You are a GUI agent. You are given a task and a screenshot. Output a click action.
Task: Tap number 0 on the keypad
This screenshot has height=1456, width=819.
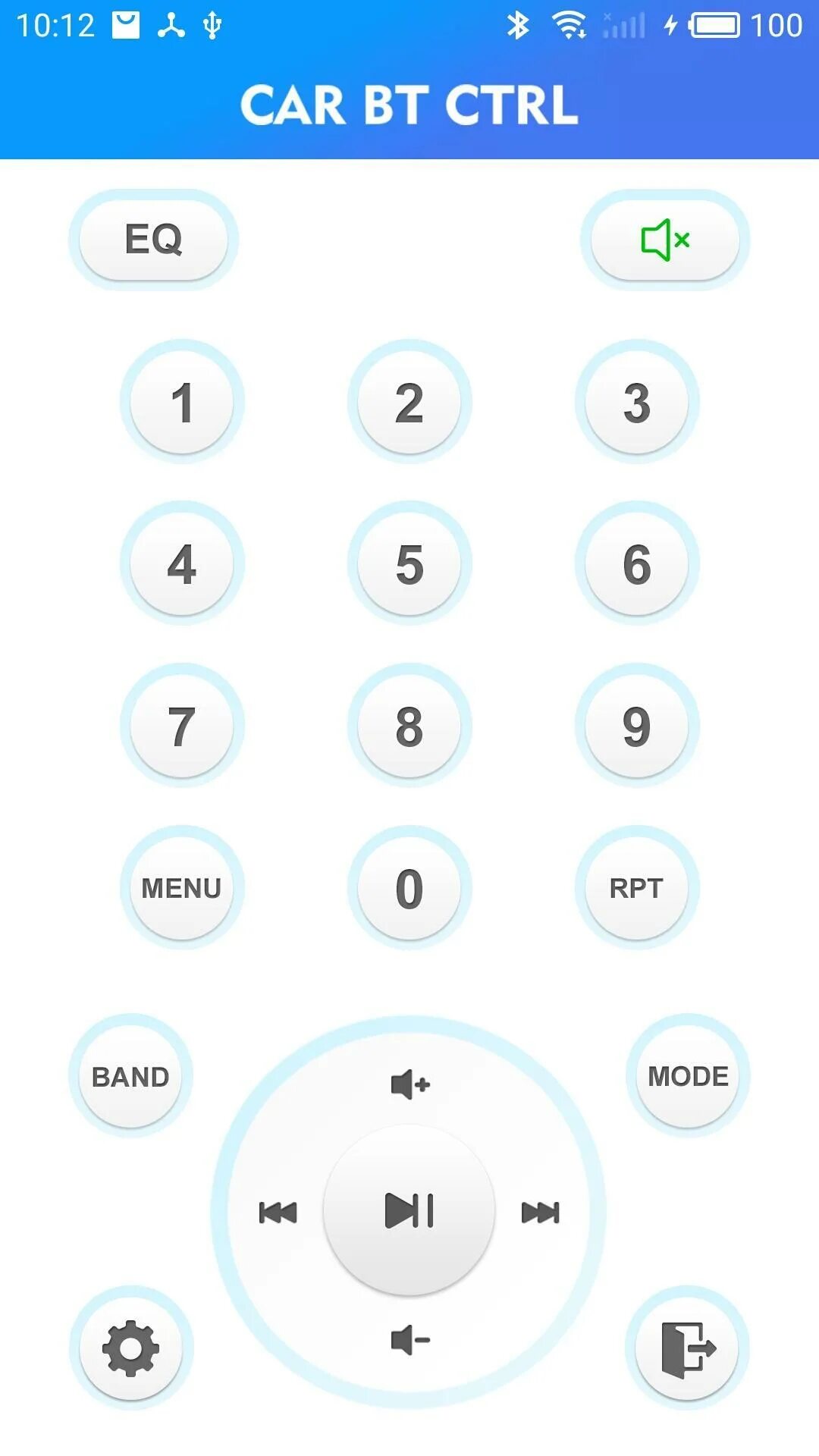[x=409, y=888]
